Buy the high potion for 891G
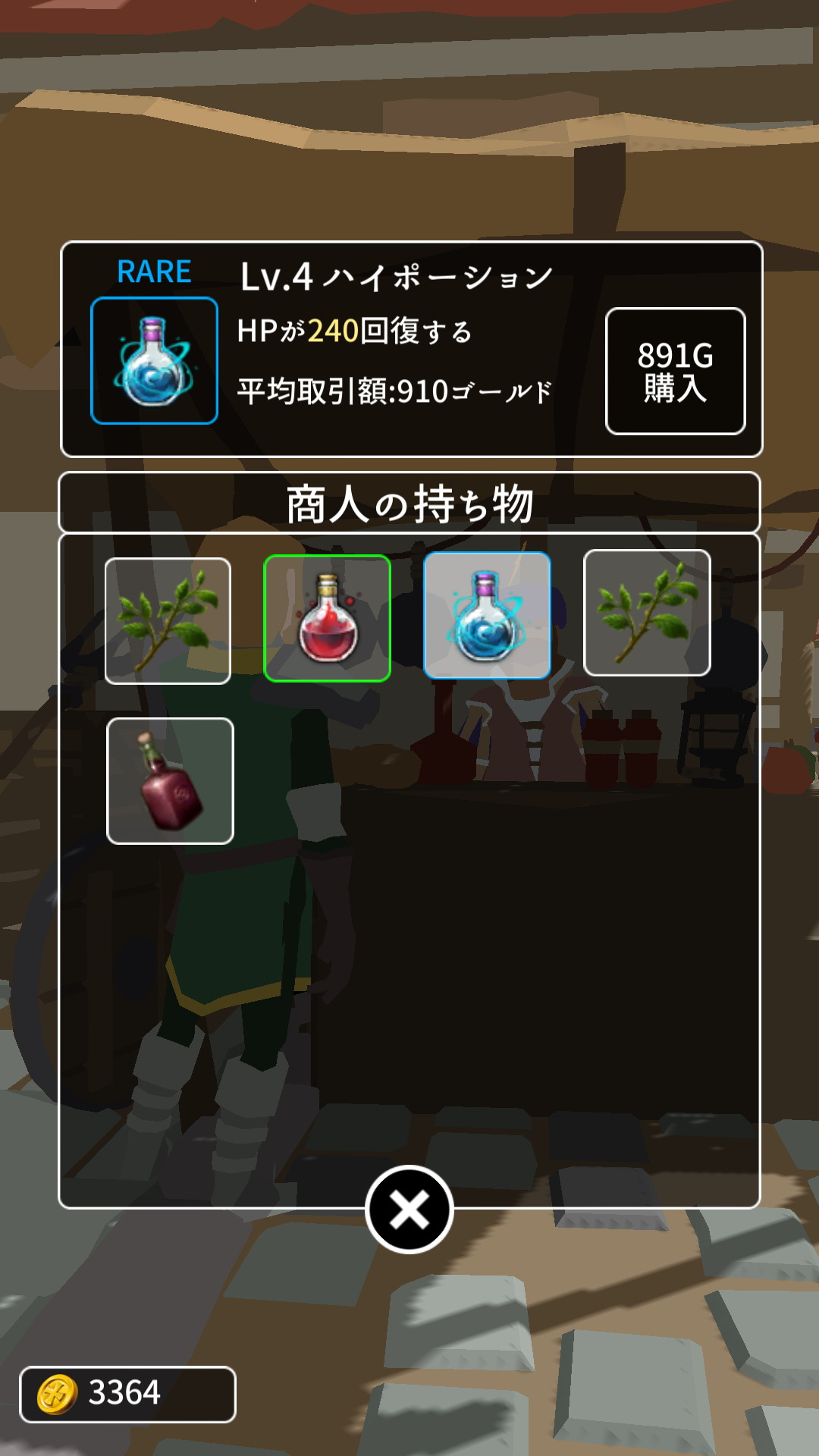819x1456 pixels. click(675, 371)
